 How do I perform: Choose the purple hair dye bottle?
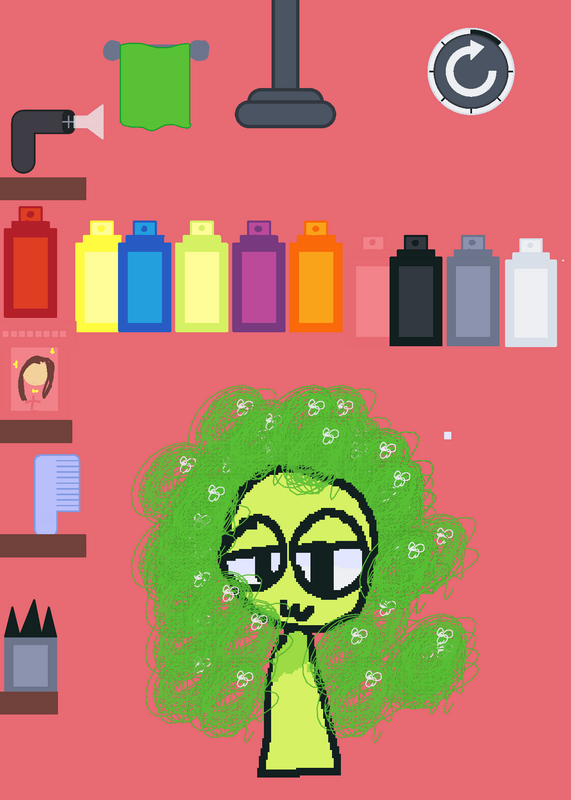click(x=259, y=277)
